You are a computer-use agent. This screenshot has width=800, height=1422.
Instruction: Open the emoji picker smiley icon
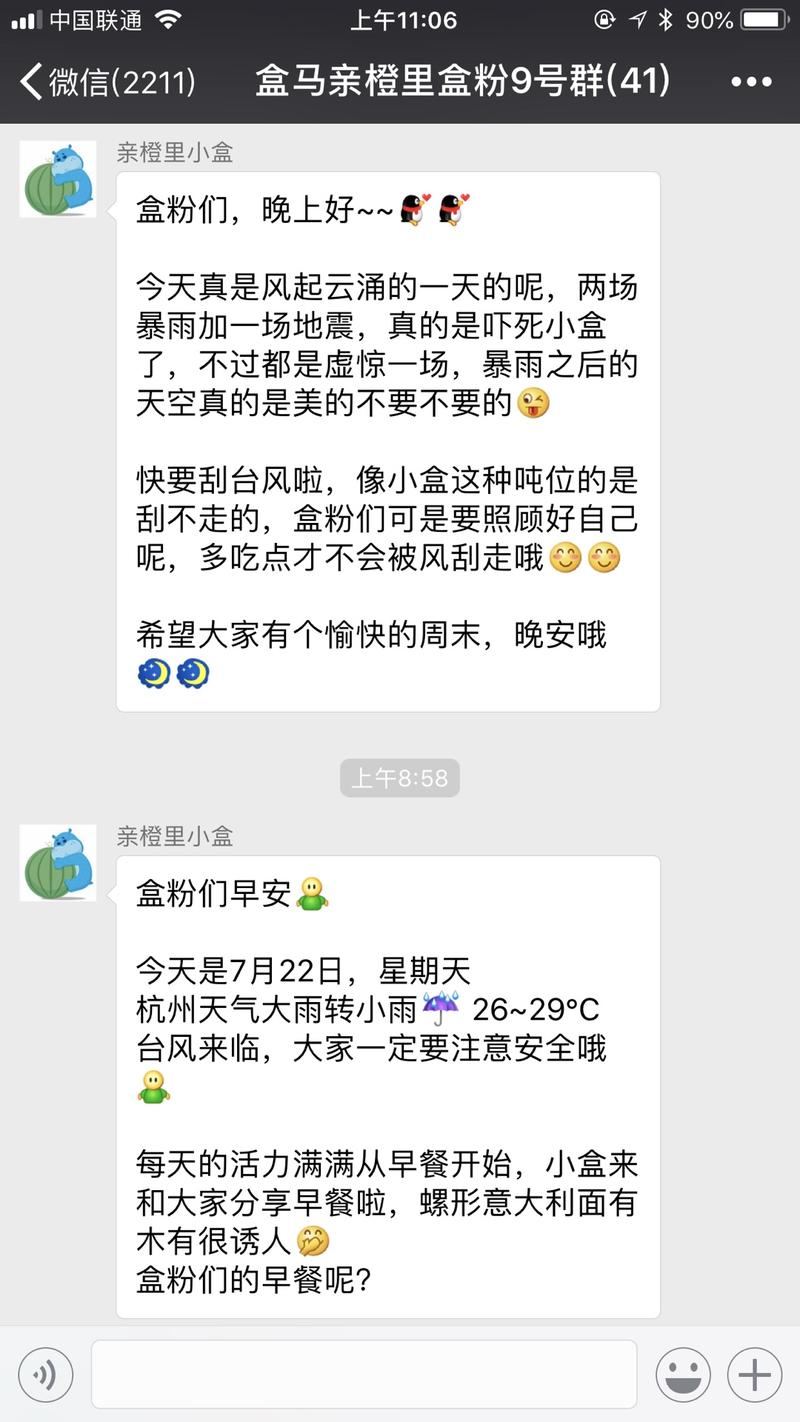pos(684,1374)
